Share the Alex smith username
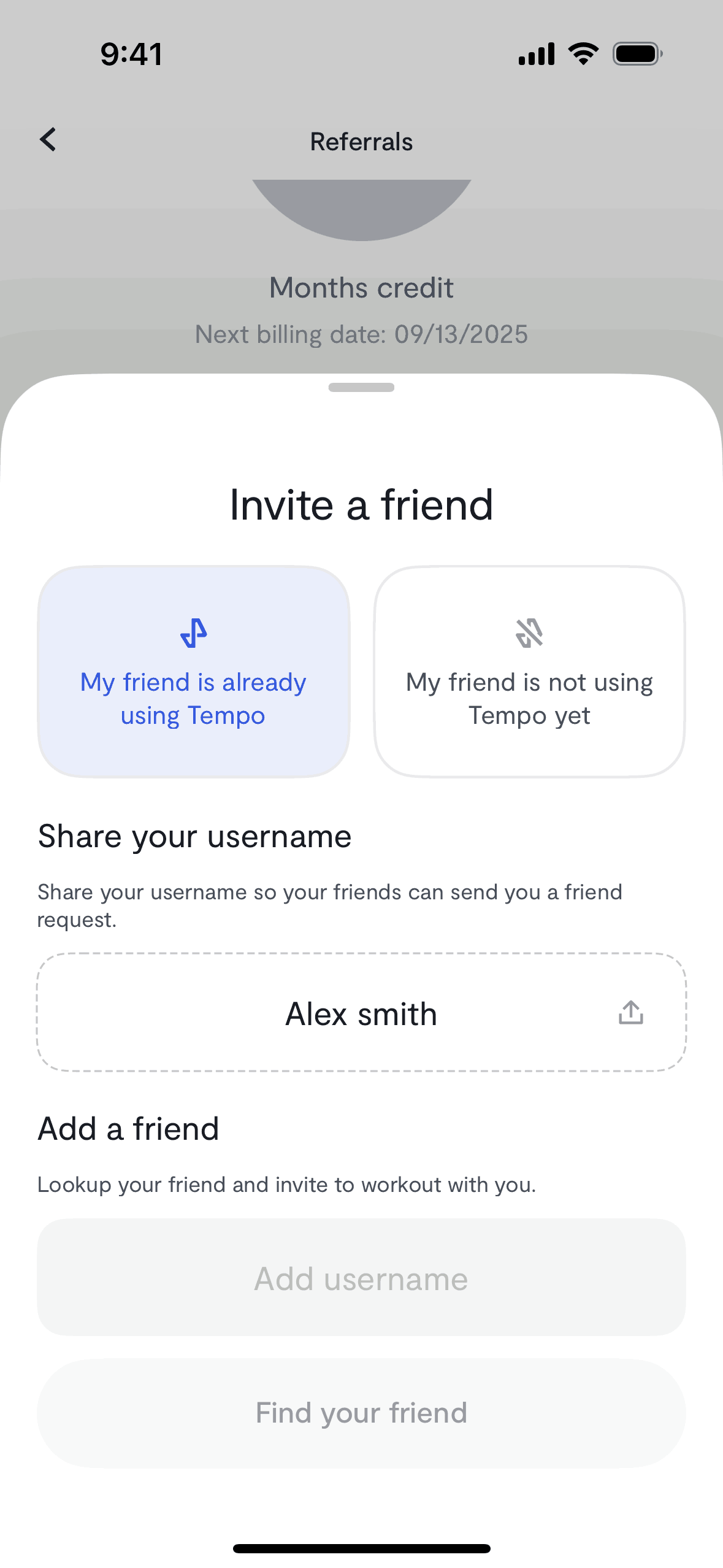 tap(630, 1013)
